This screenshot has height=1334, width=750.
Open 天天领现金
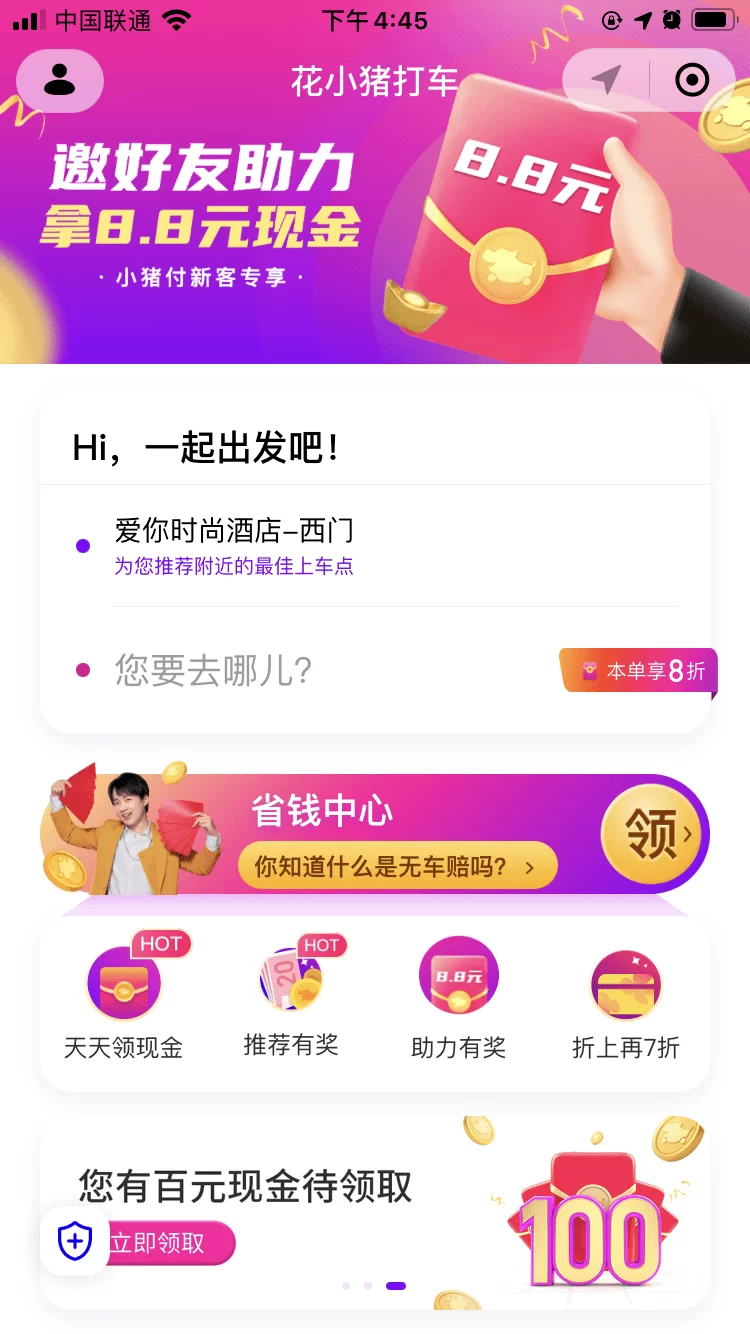pos(124,1000)
